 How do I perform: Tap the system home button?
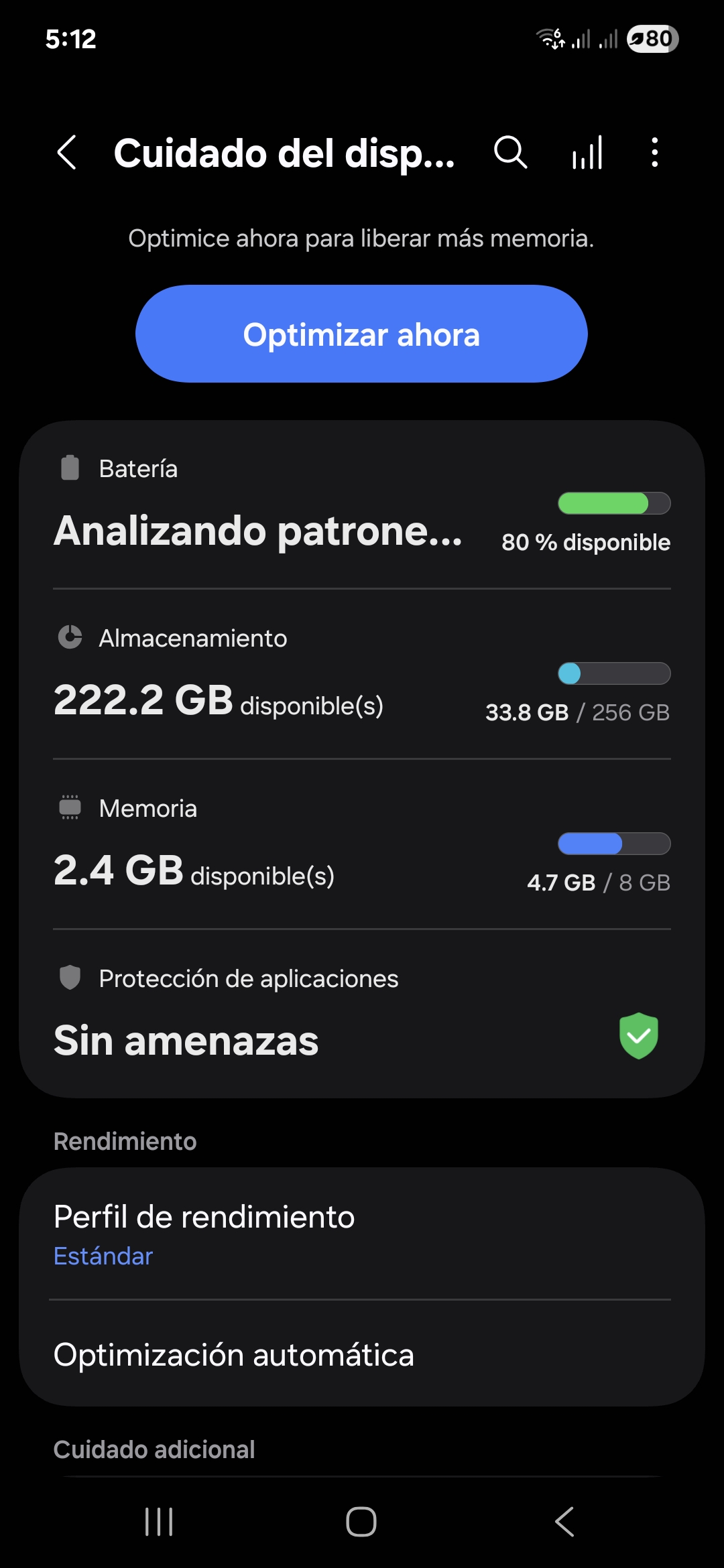pyautogui.click(x=361, y=1521)
